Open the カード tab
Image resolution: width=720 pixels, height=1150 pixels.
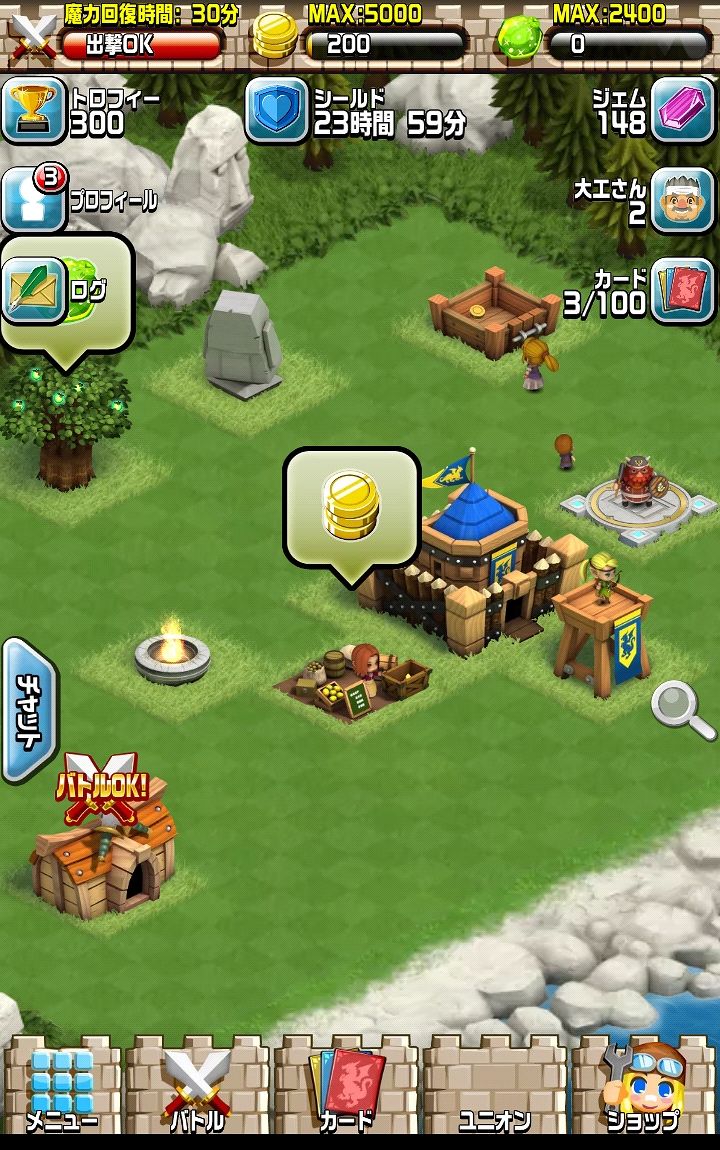pyautogui.click(x=346, y=1088)
